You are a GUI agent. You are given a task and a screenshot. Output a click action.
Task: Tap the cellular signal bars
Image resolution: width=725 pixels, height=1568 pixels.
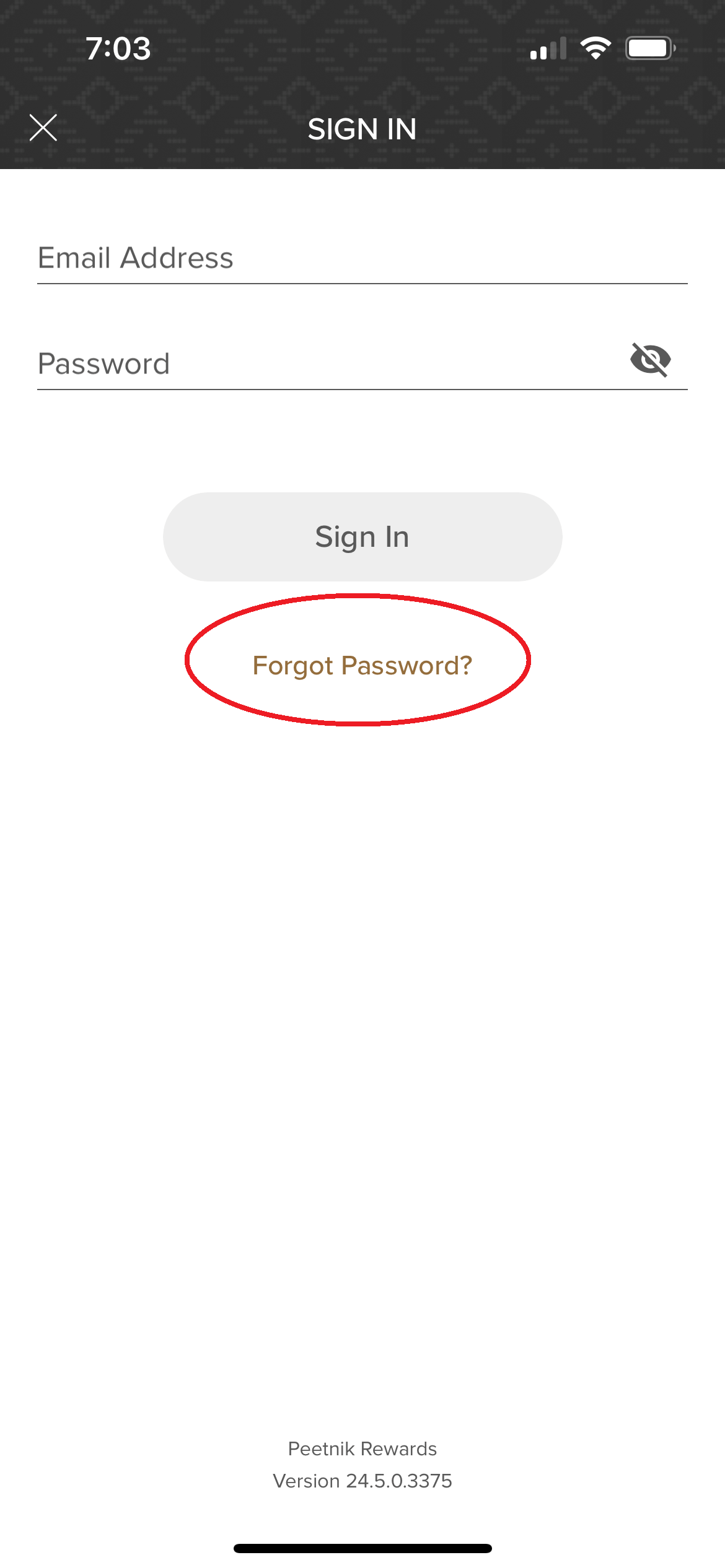548,48
